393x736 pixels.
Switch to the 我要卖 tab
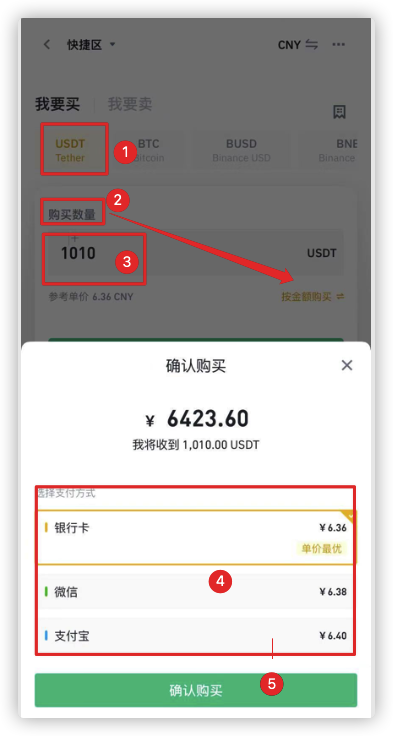coord(130,104)
